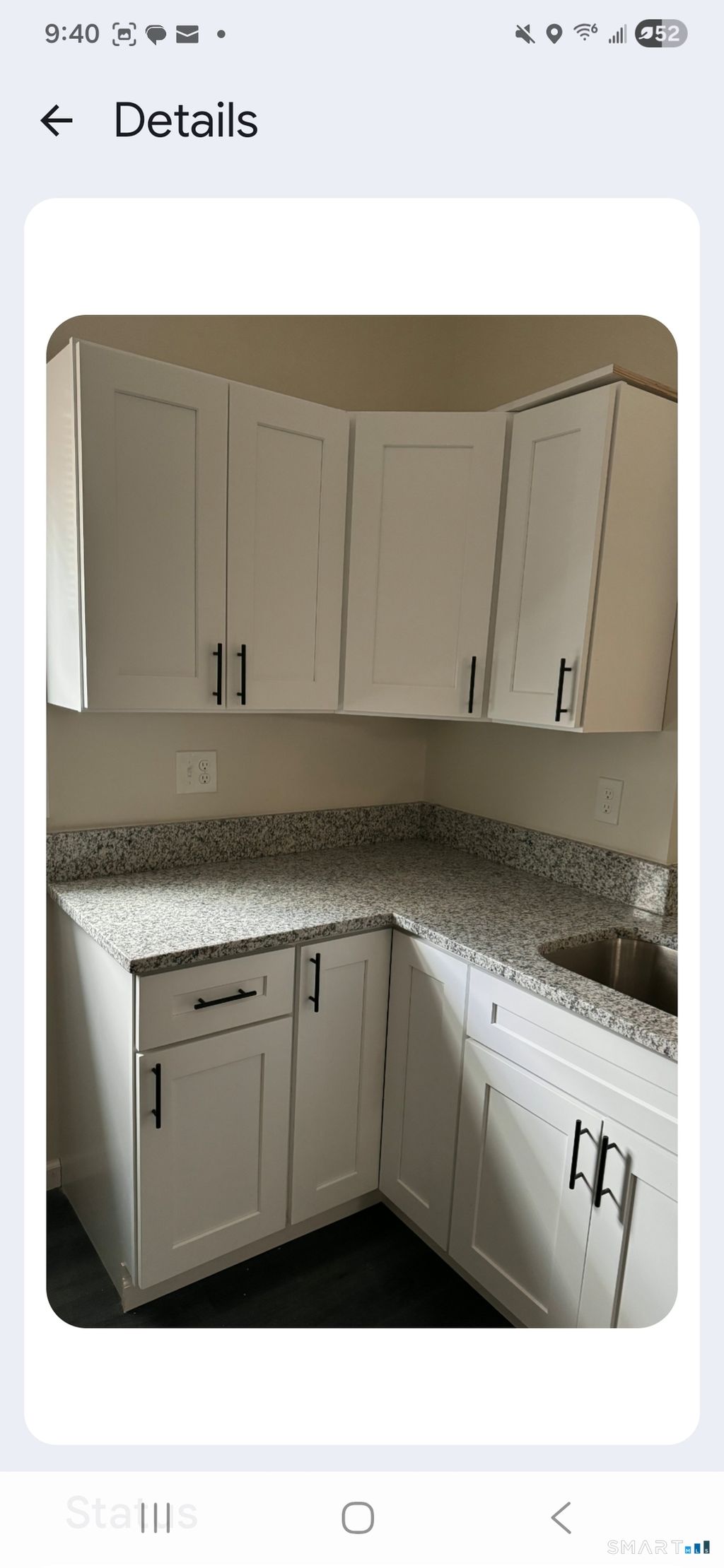Viewport: 724px width, 1568px height.
Task: Tap the system home button
Action: [358, 1517]
